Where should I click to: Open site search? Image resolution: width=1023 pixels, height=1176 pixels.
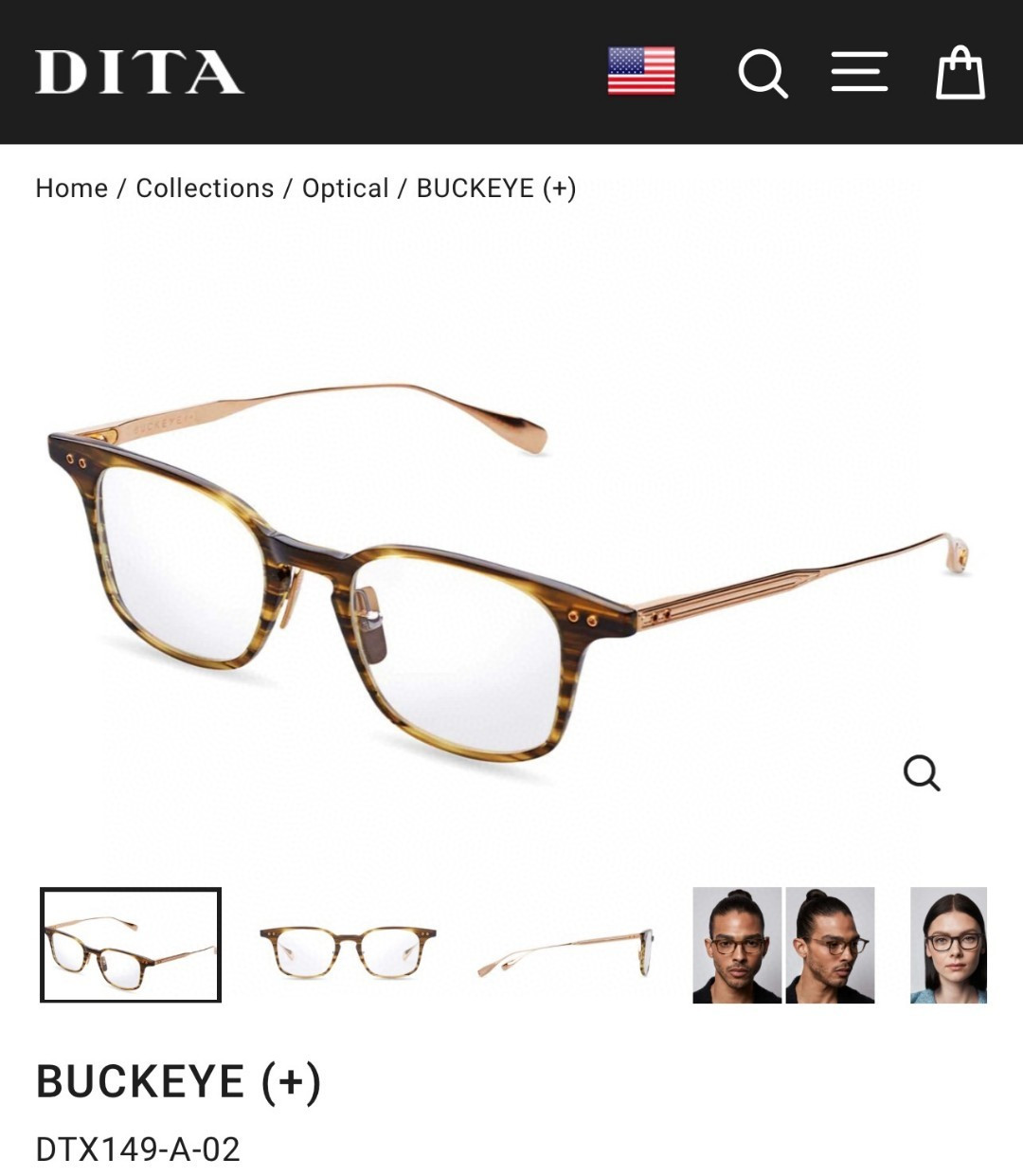click(763, 73)
